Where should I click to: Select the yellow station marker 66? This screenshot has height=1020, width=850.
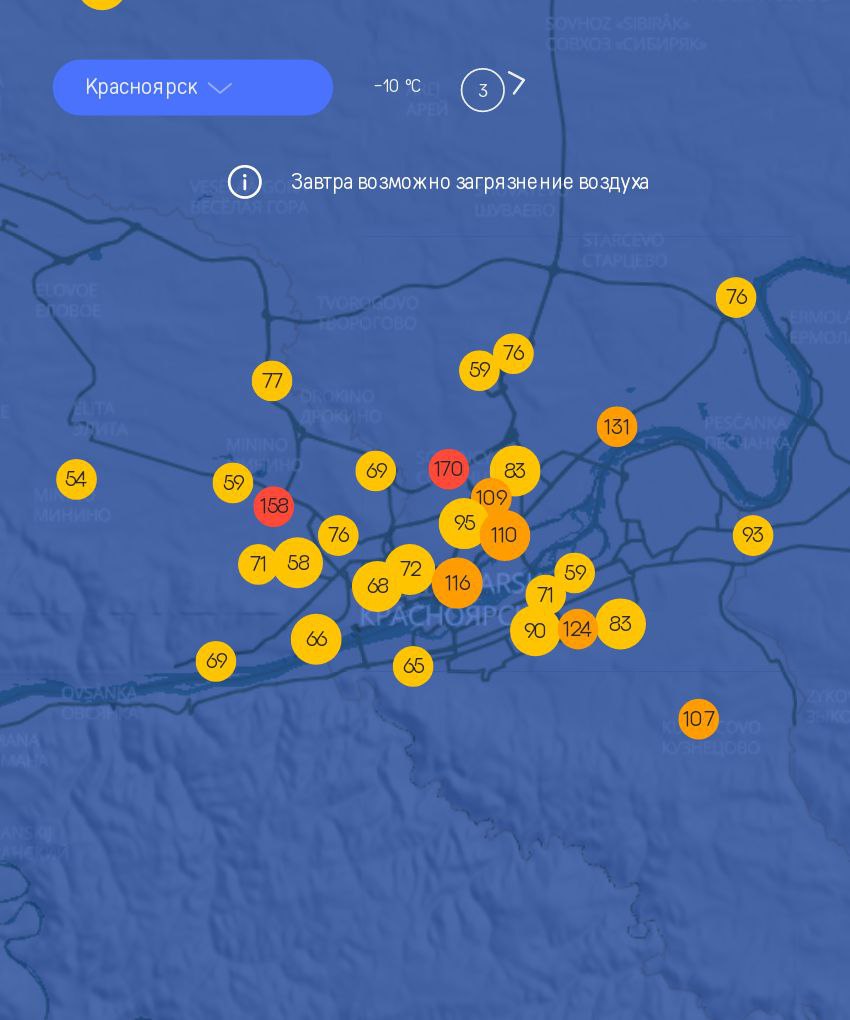click(316, 639)
